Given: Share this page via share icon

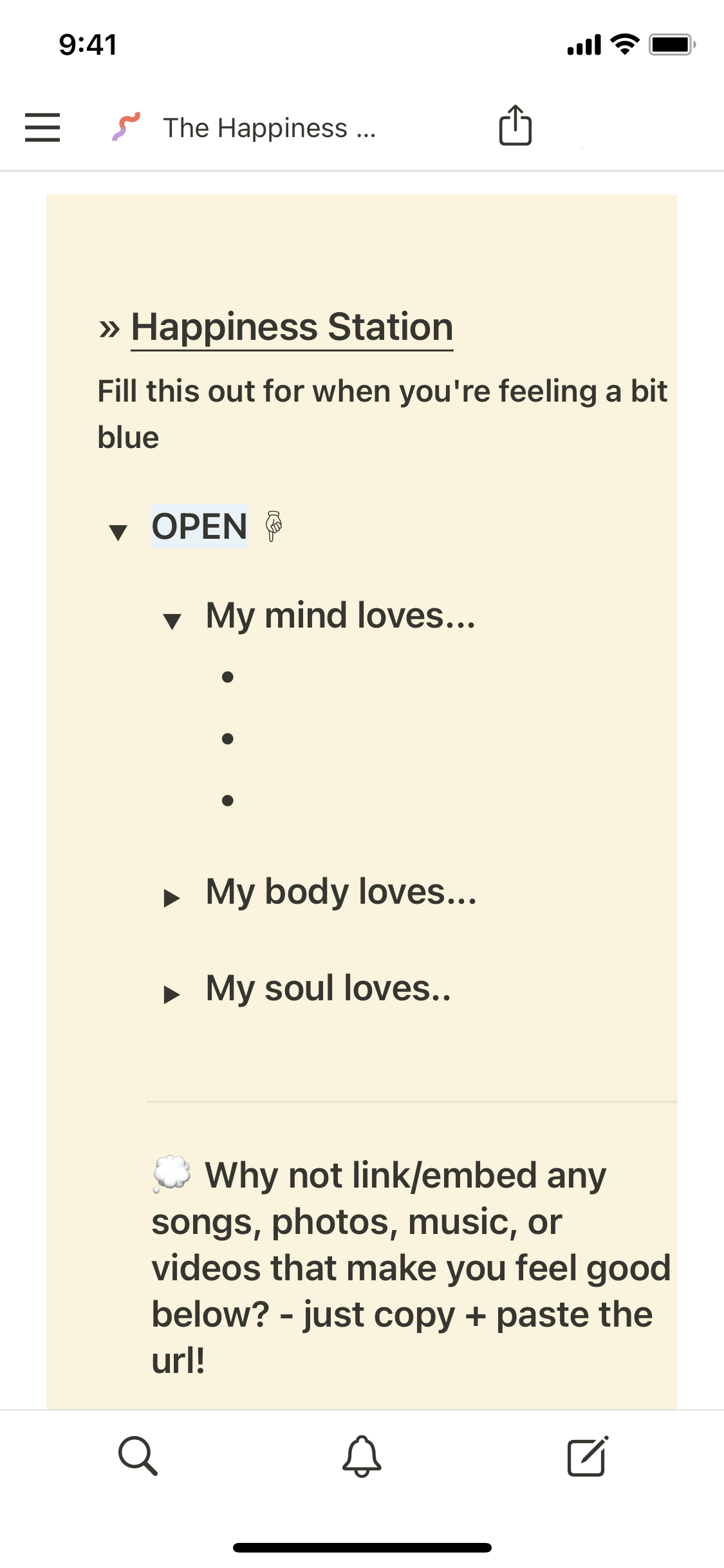Looking at the screenshot, I should tap(515, 126).
